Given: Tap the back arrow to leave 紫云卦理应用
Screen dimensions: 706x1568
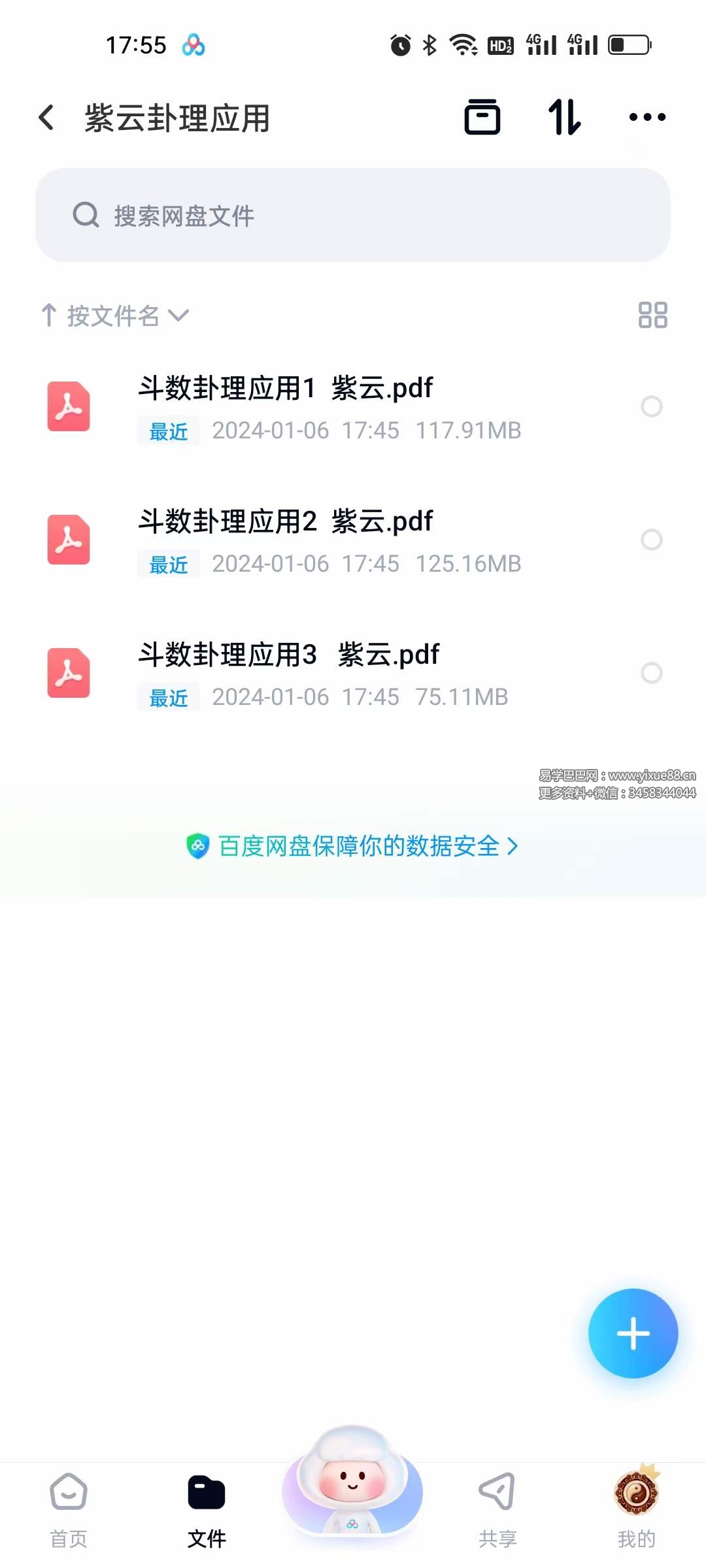Looking at the screenshot, I should (x=46, y=118).
